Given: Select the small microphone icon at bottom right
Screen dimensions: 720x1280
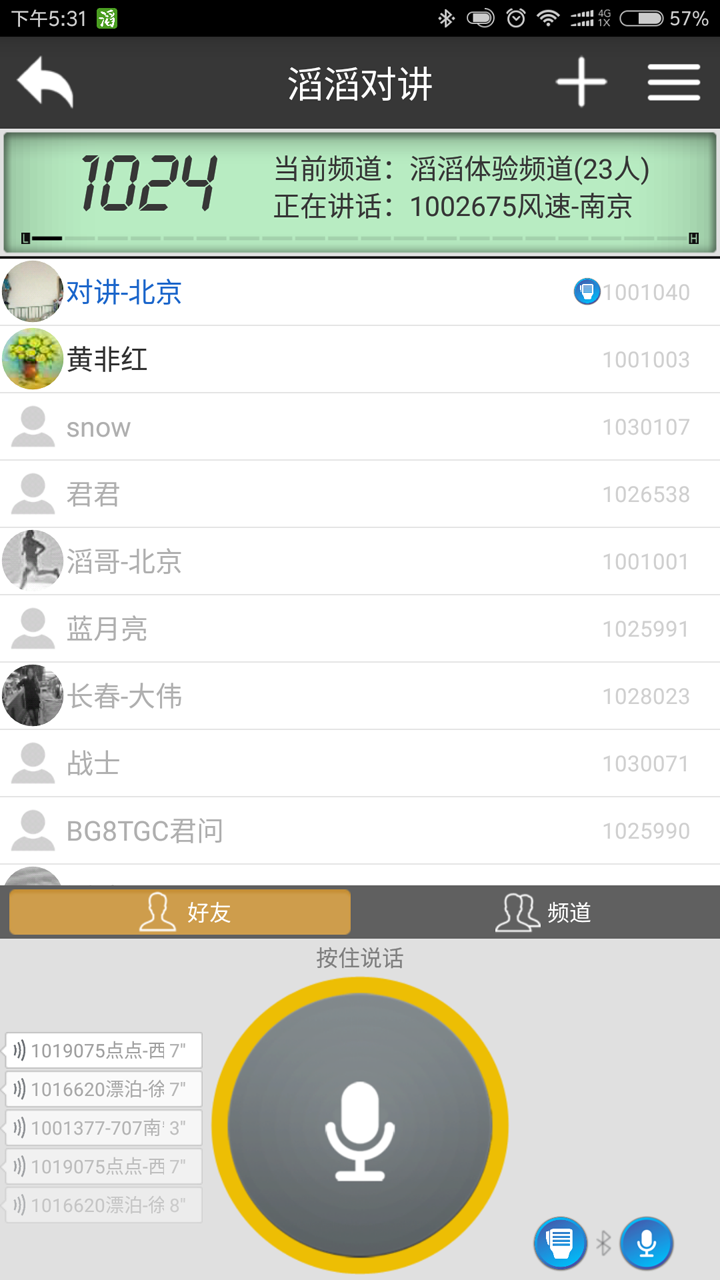Looking at the screenshot, I should 646,1242.
